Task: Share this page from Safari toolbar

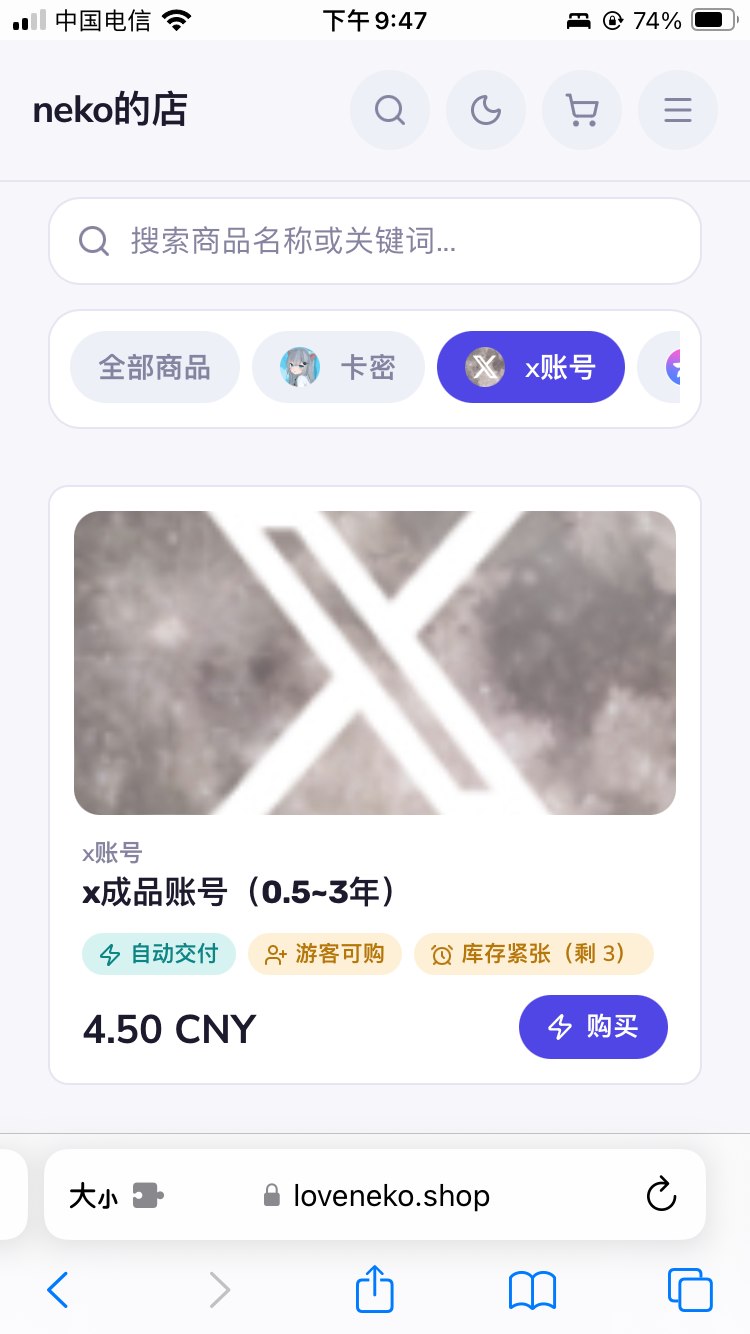Action: (x=375, y=1289)
